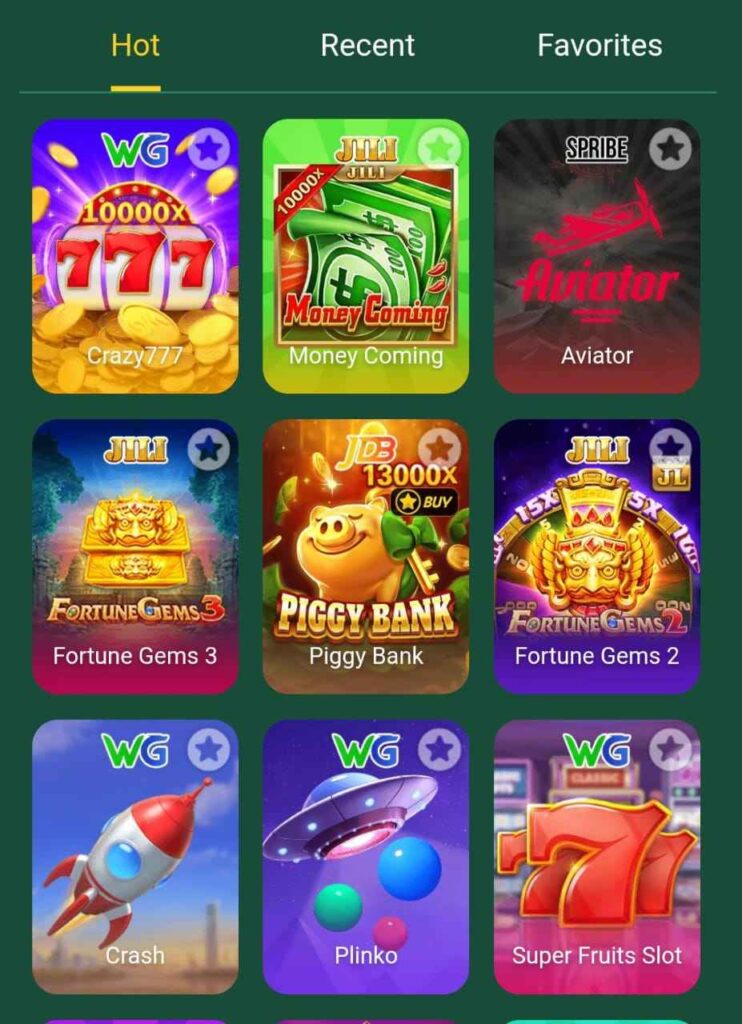
Task: Select the Hot tab
Action: point(135,46)
